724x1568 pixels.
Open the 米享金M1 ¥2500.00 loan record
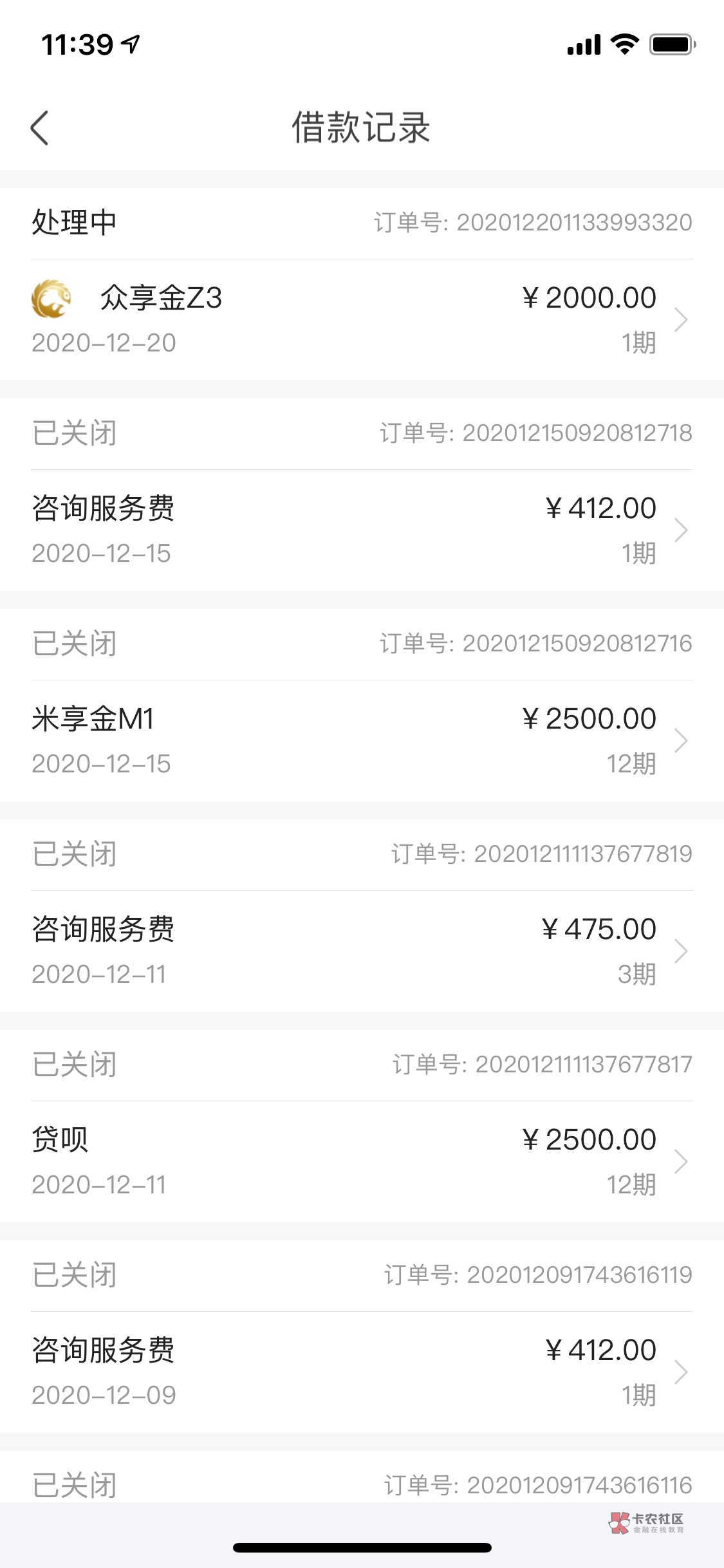click(x=362, y=740)
